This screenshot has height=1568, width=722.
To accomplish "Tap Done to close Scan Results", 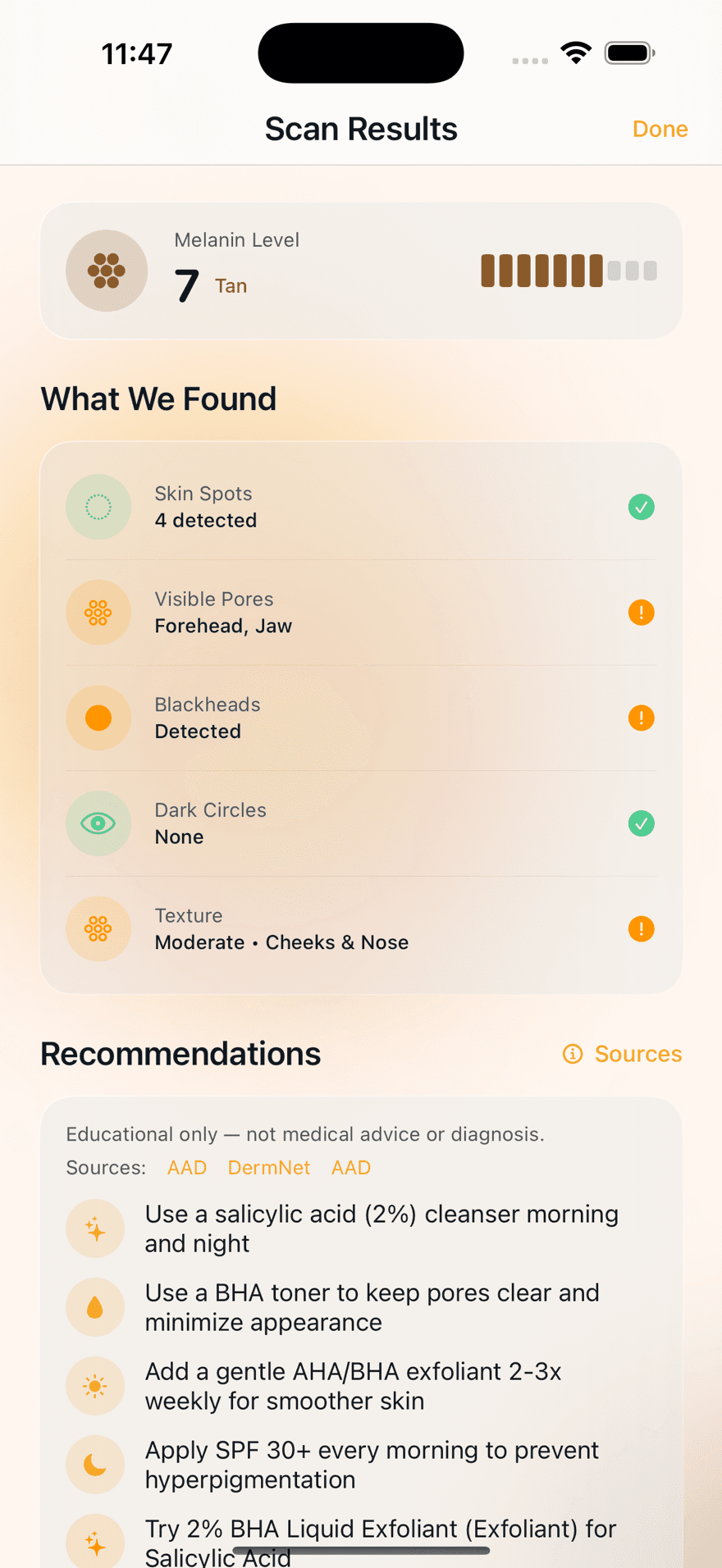I will 660,129.
